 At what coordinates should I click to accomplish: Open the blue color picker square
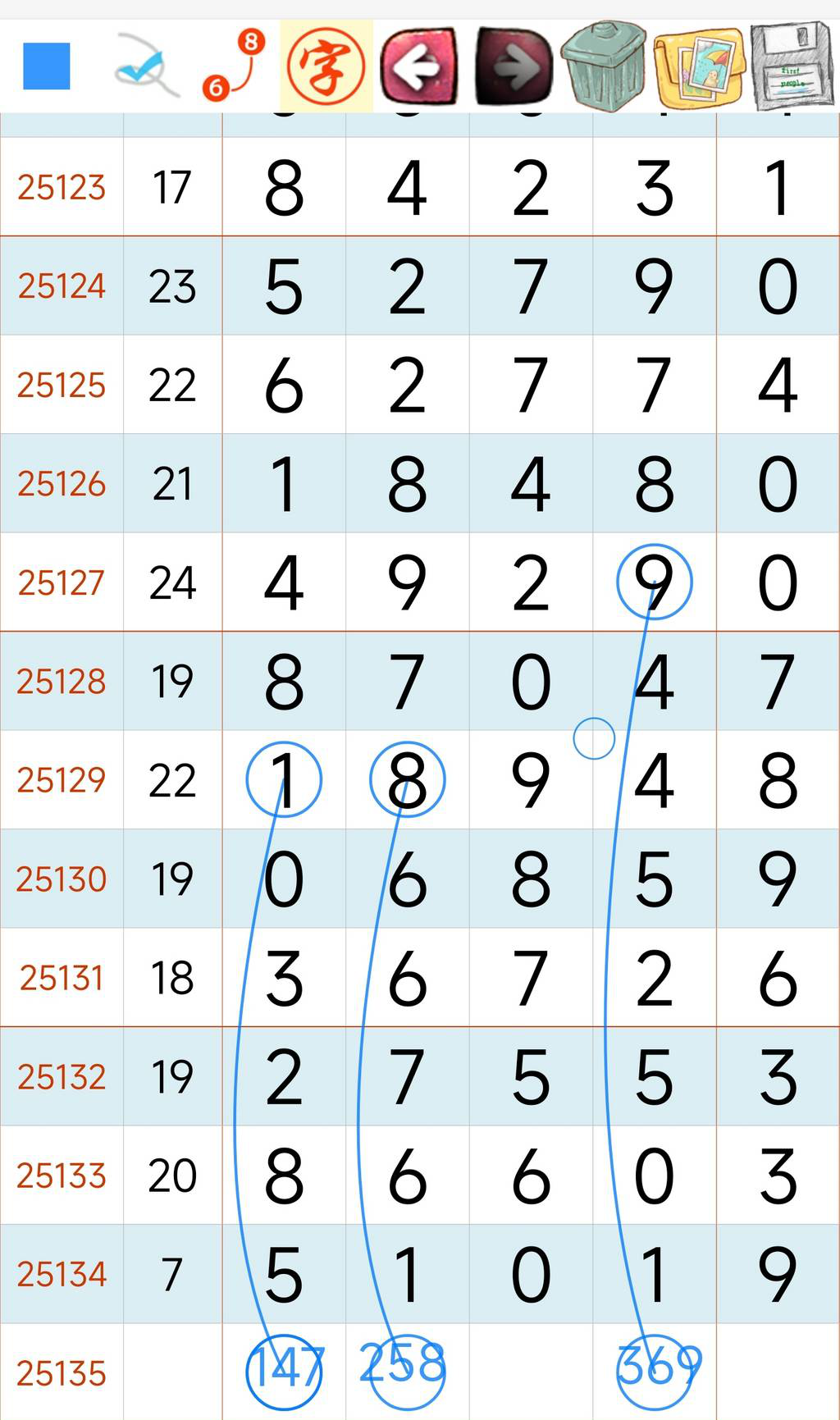[x=47, y=66]
